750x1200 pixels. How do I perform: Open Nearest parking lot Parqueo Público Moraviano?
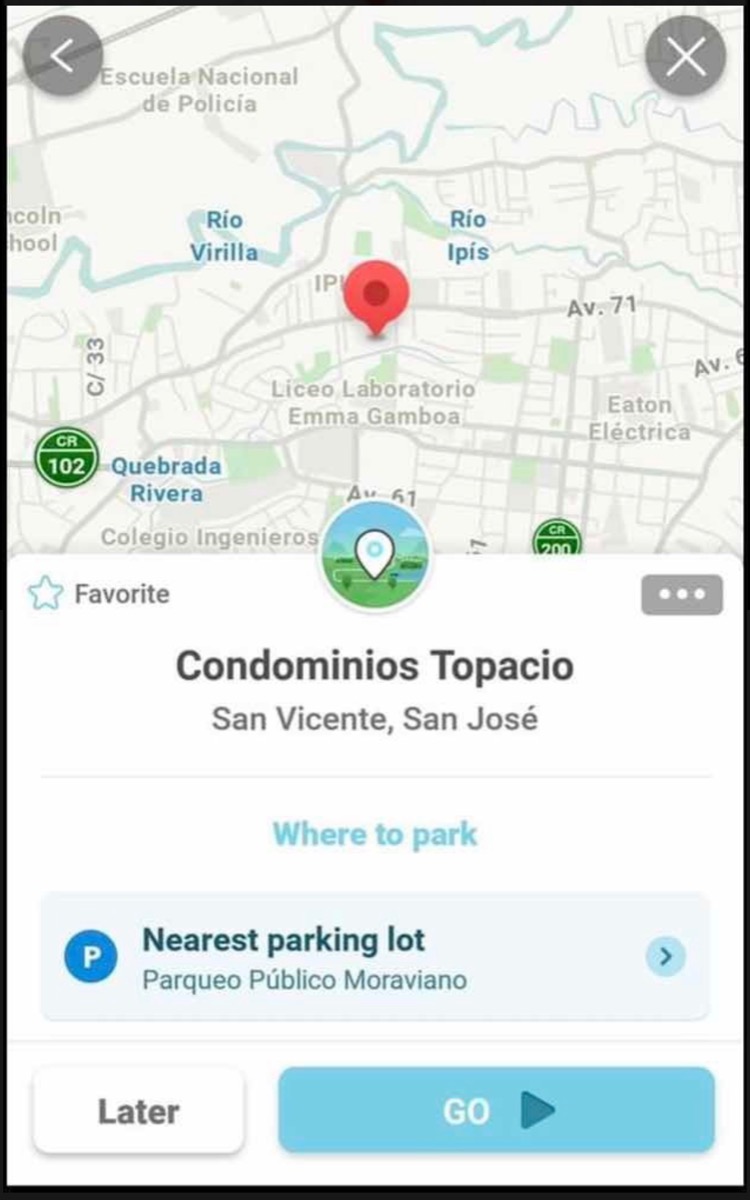[375, 957]
